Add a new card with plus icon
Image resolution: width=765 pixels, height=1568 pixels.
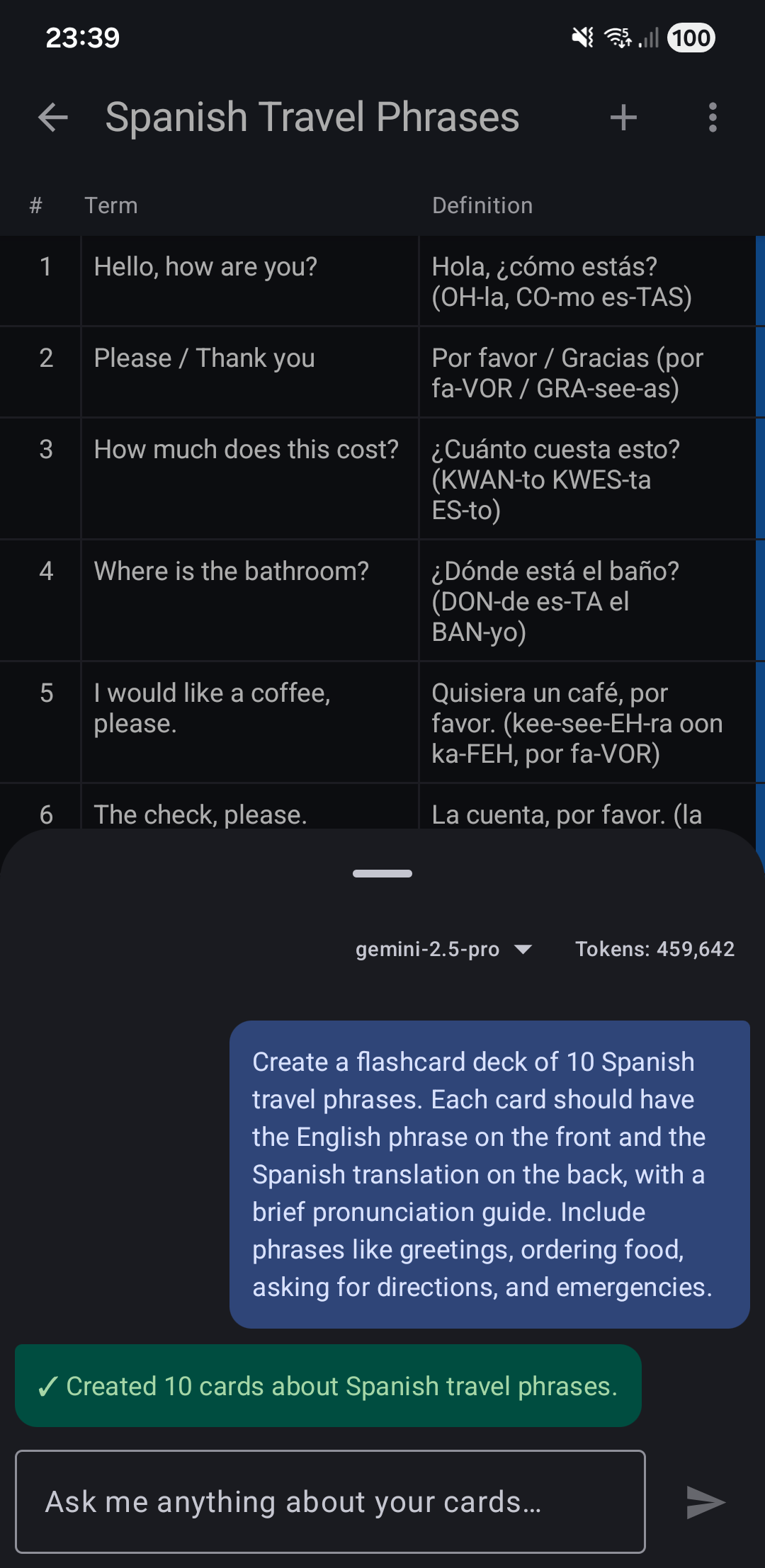coord(623,117)
